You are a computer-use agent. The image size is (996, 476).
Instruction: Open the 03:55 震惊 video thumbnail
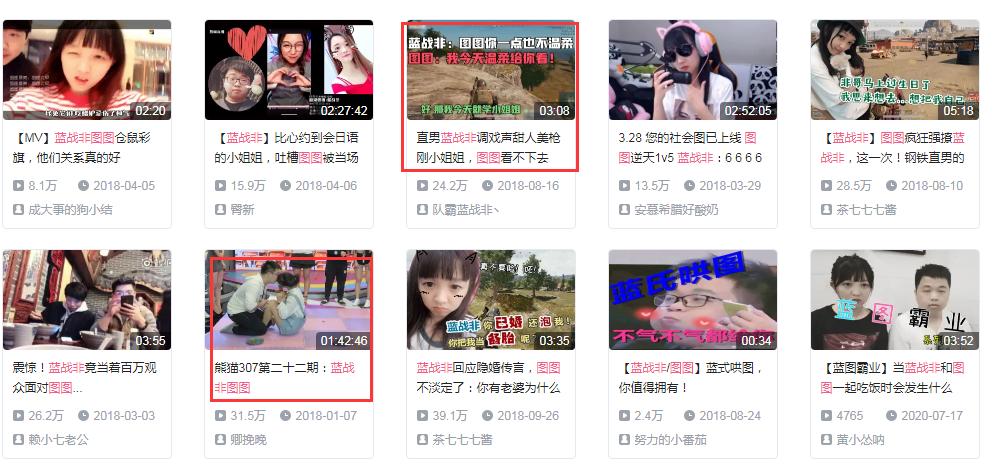86,300
